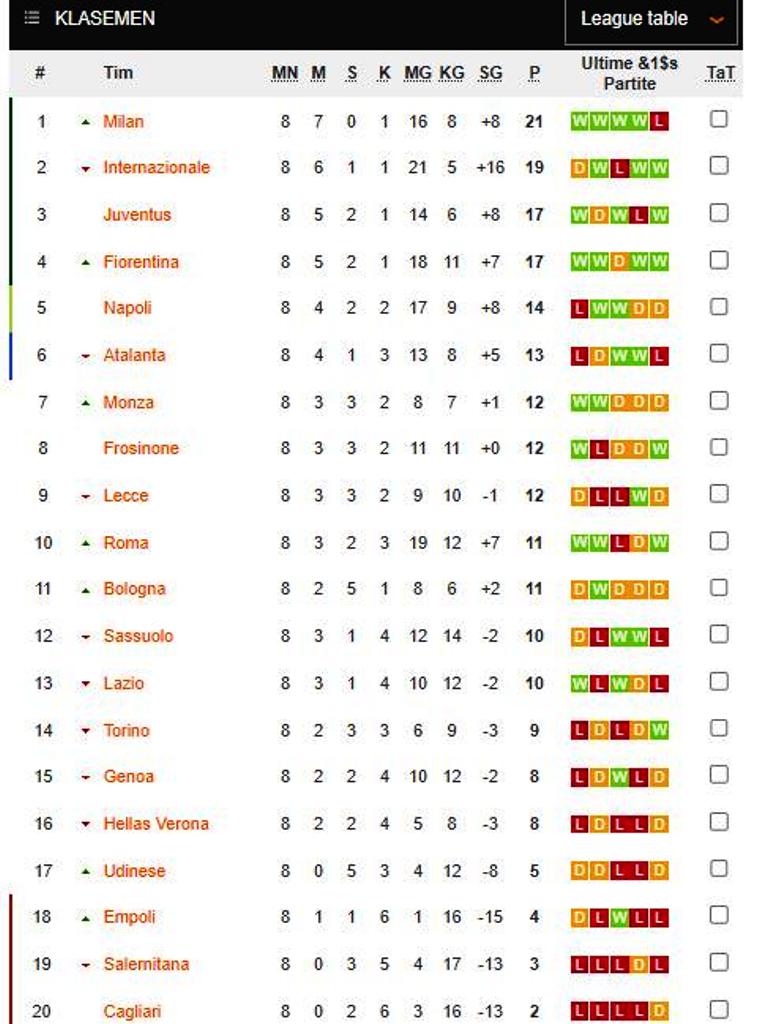The height and width of the screenshot is (1024, 759).
Task: Check the box in Milan's row
Action: 718,119
